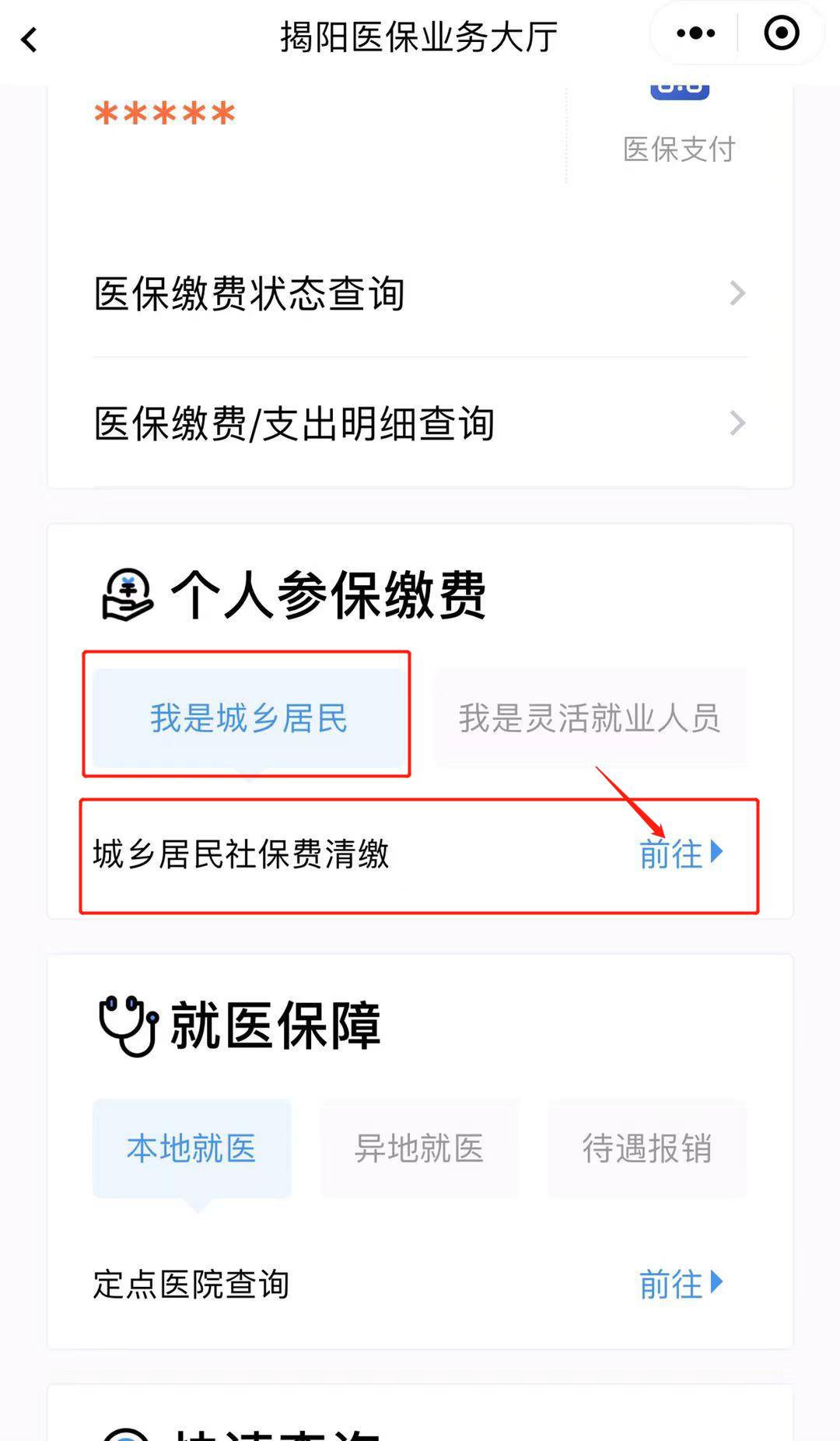The height and width of the screenshot is (1441, 840).
Task: Open the mini program more-options menu
Action: coord(695,33)
